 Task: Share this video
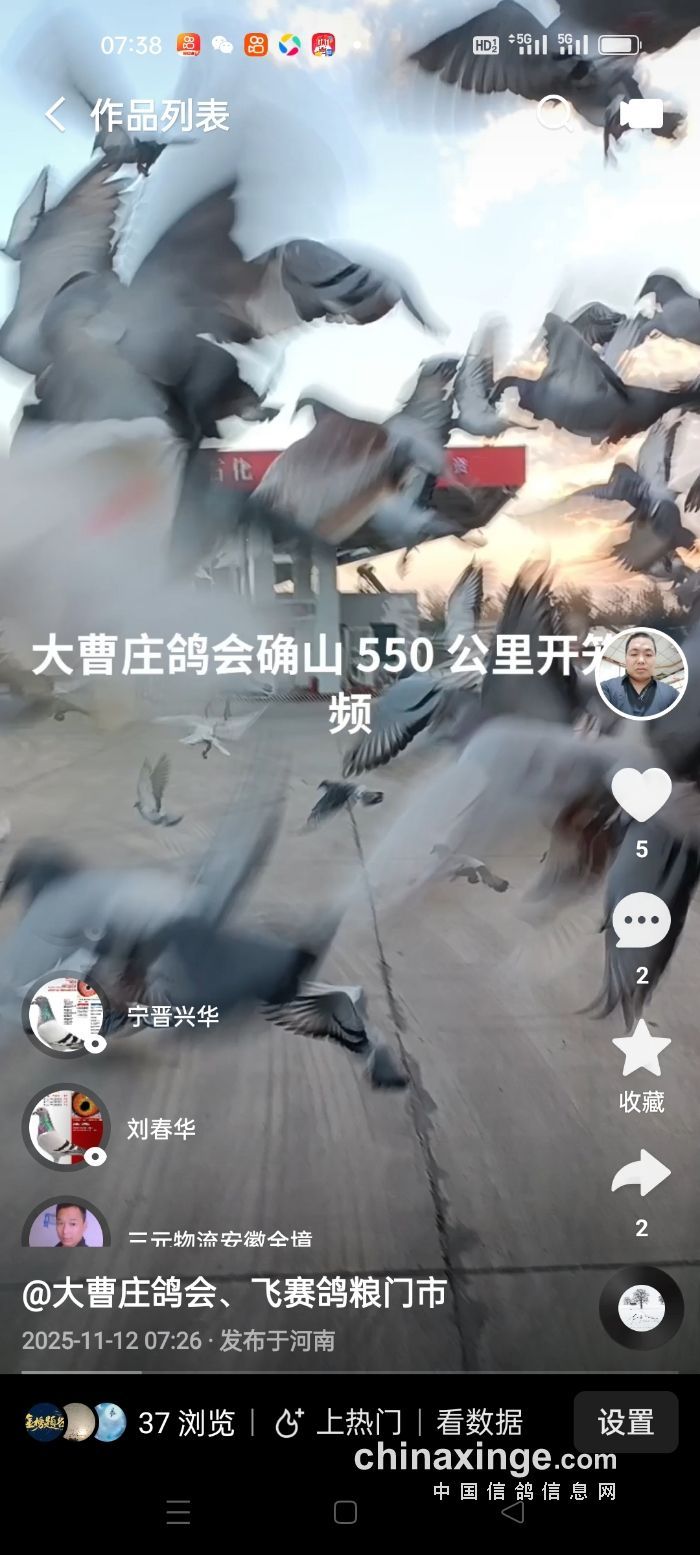point(641,1174)
